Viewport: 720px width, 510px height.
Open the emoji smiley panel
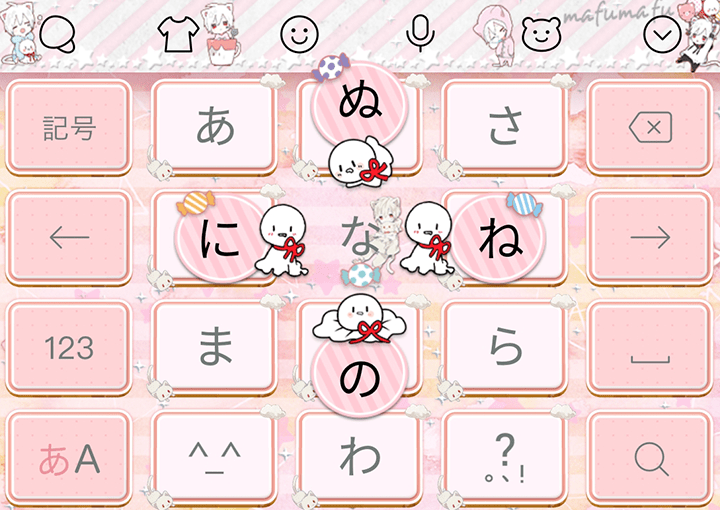pos(298,36)
